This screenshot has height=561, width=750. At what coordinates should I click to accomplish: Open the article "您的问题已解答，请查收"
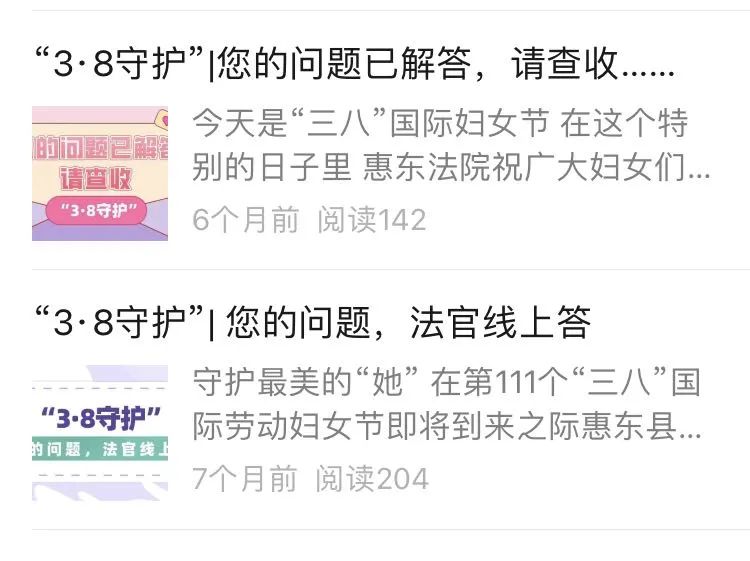(354, 67)
